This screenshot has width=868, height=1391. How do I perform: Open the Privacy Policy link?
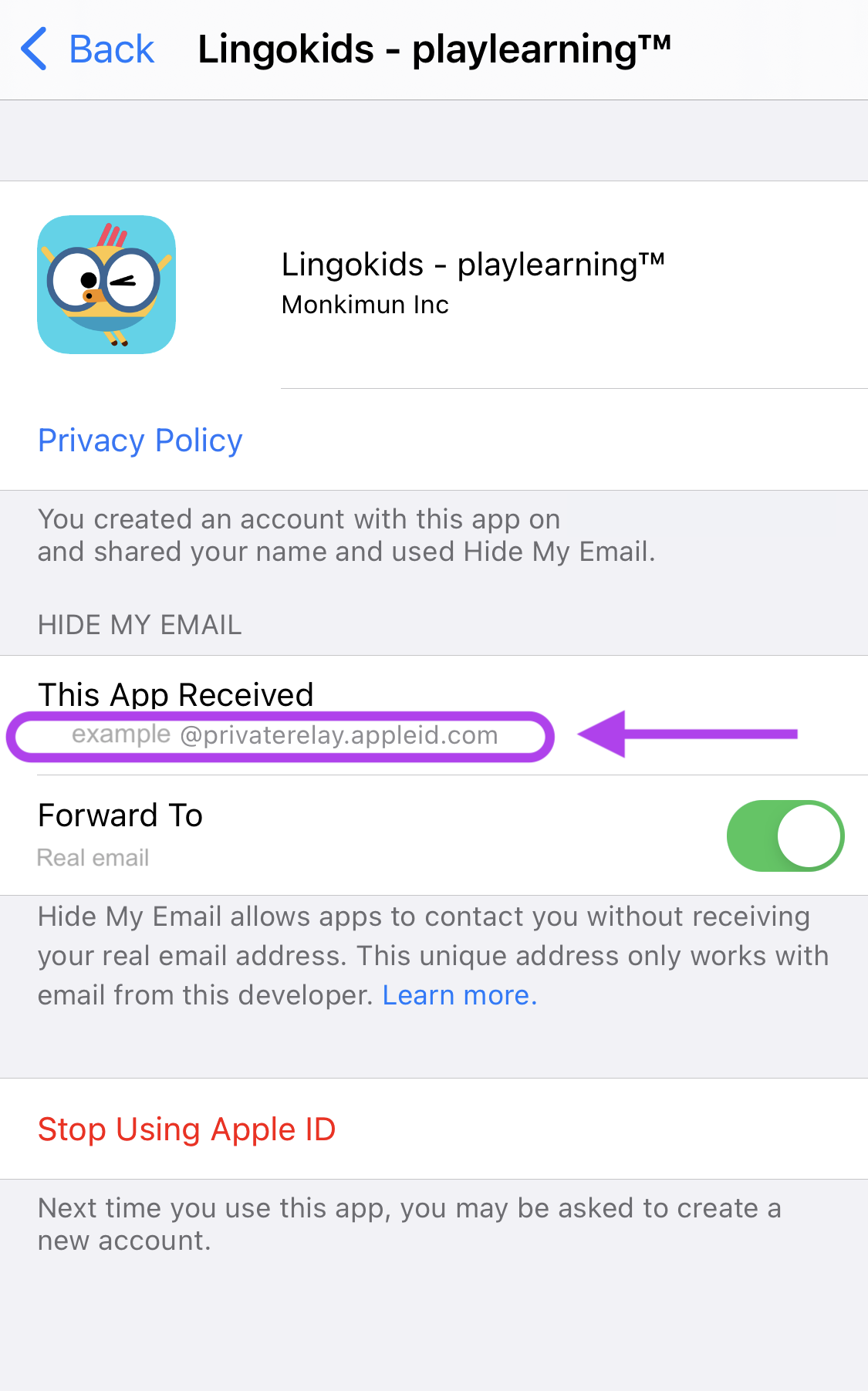point(140,441)
